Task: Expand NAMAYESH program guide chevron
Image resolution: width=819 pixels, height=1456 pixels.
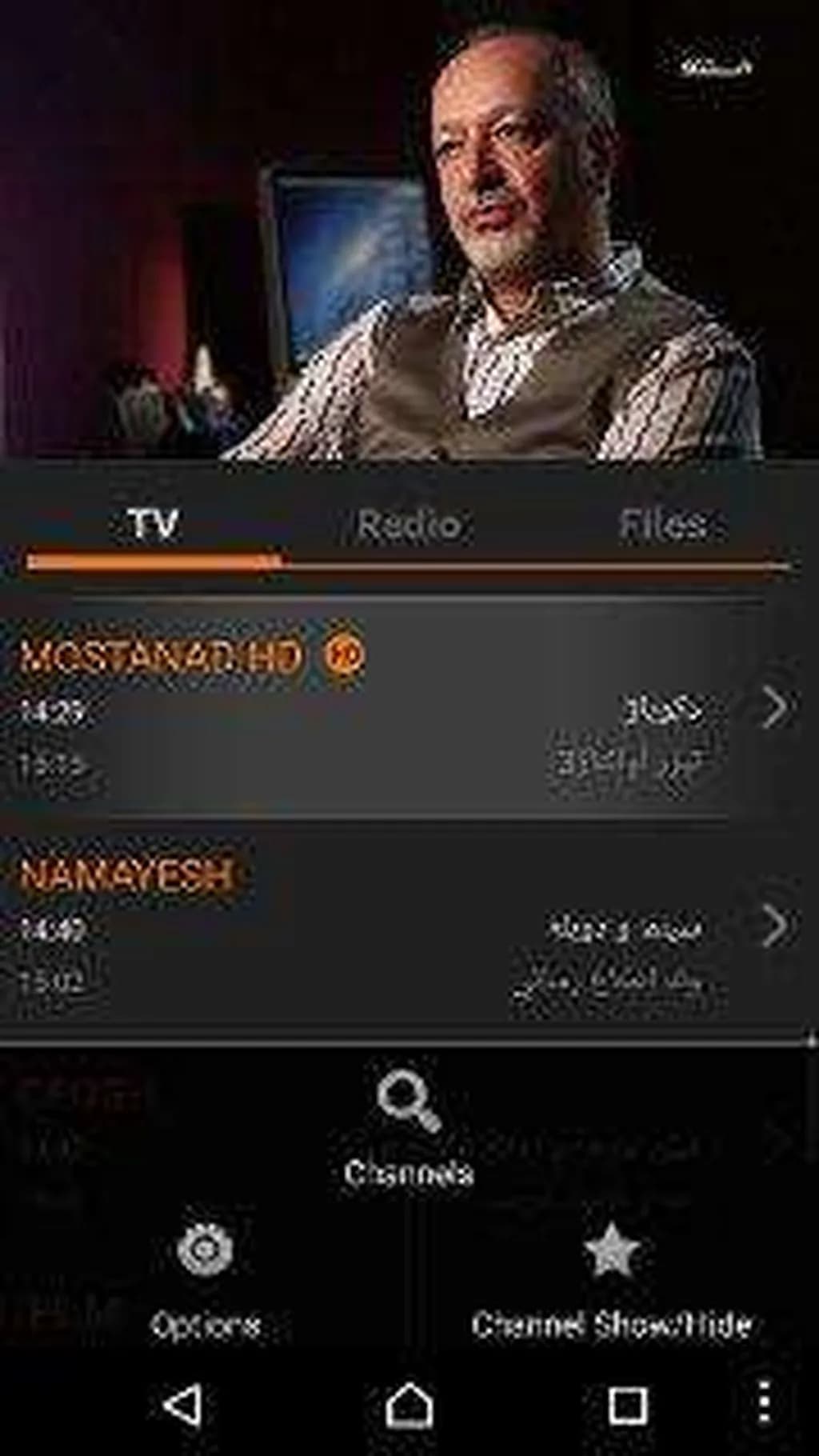Action: coord(773,926)
